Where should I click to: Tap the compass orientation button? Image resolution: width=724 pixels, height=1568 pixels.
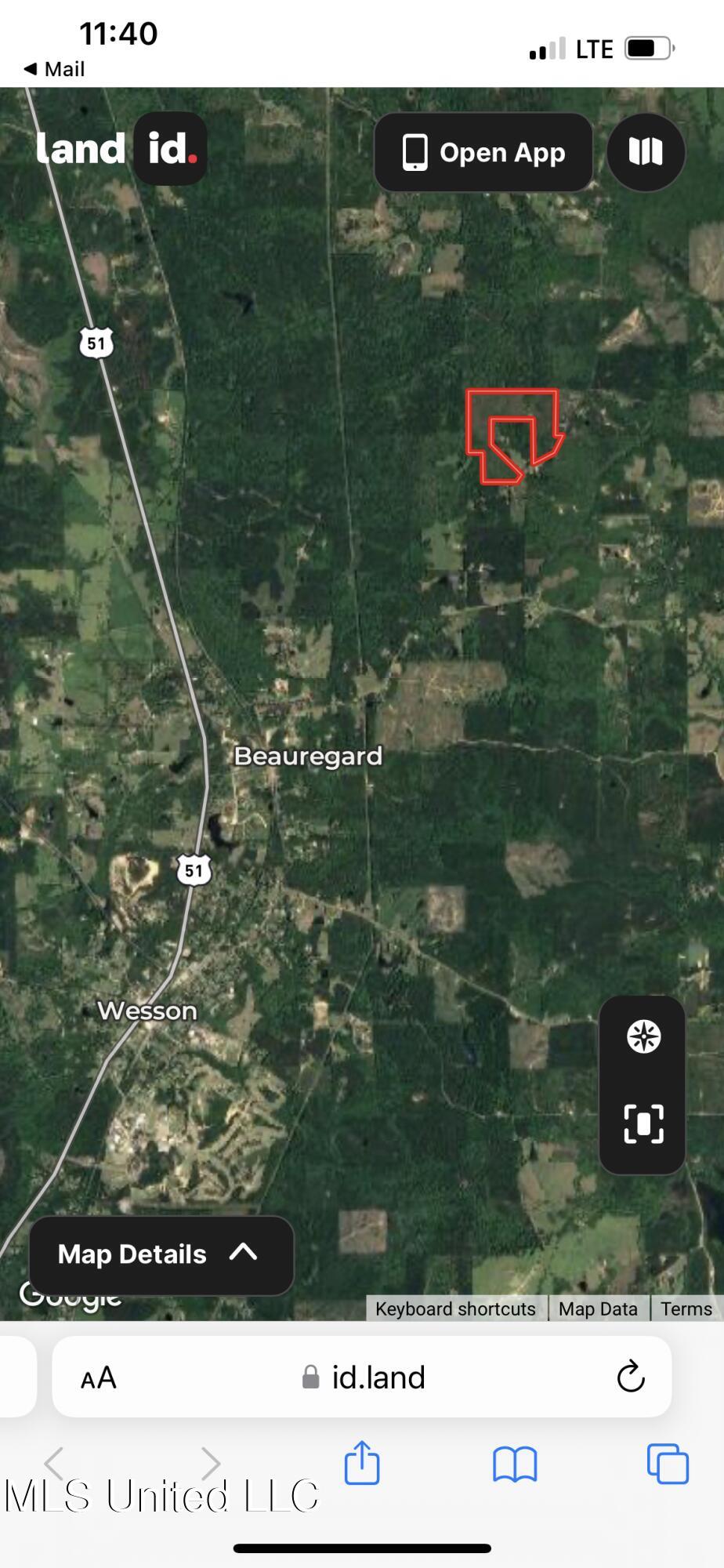click(x=643, y=1037)
